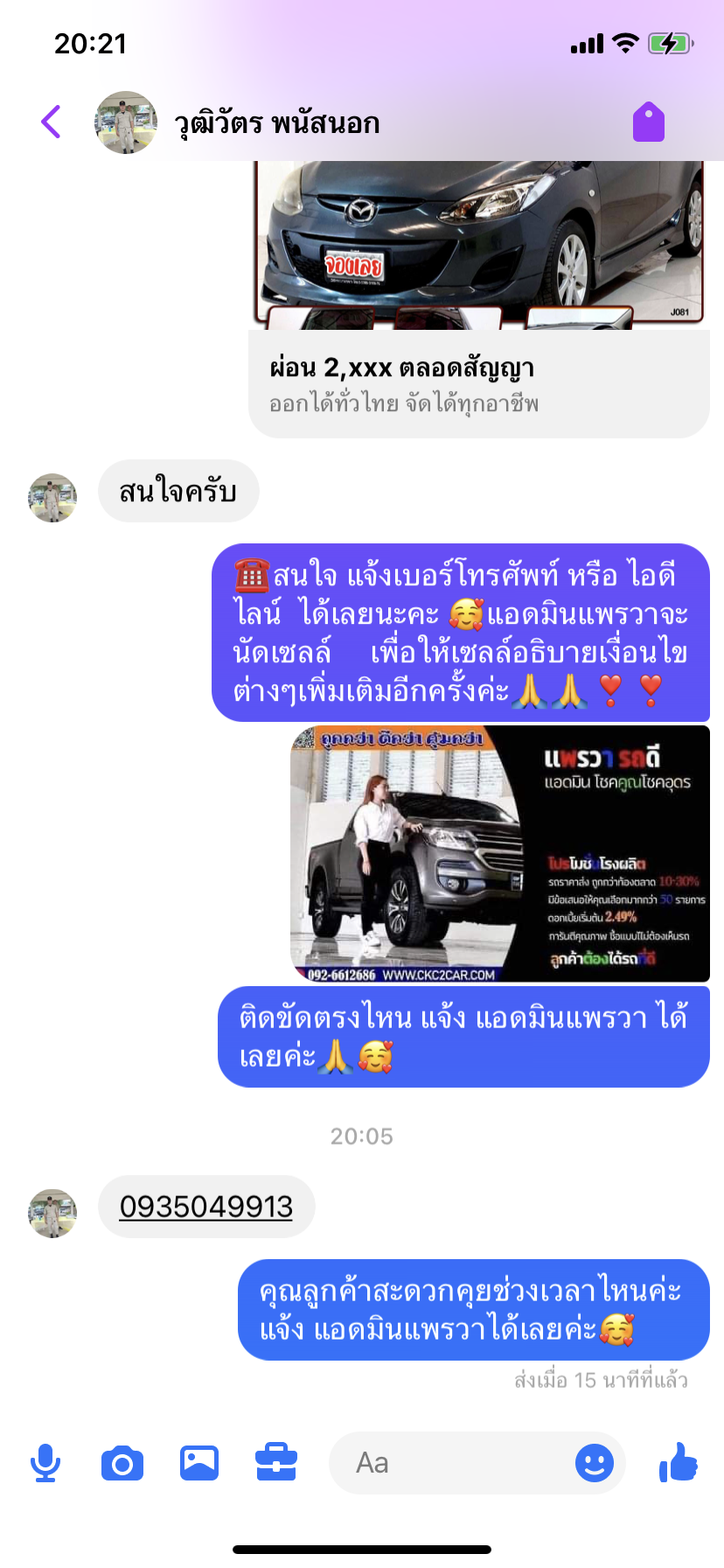View the แพรวา รถดี promo image
724x1568 pixels.
500,854
